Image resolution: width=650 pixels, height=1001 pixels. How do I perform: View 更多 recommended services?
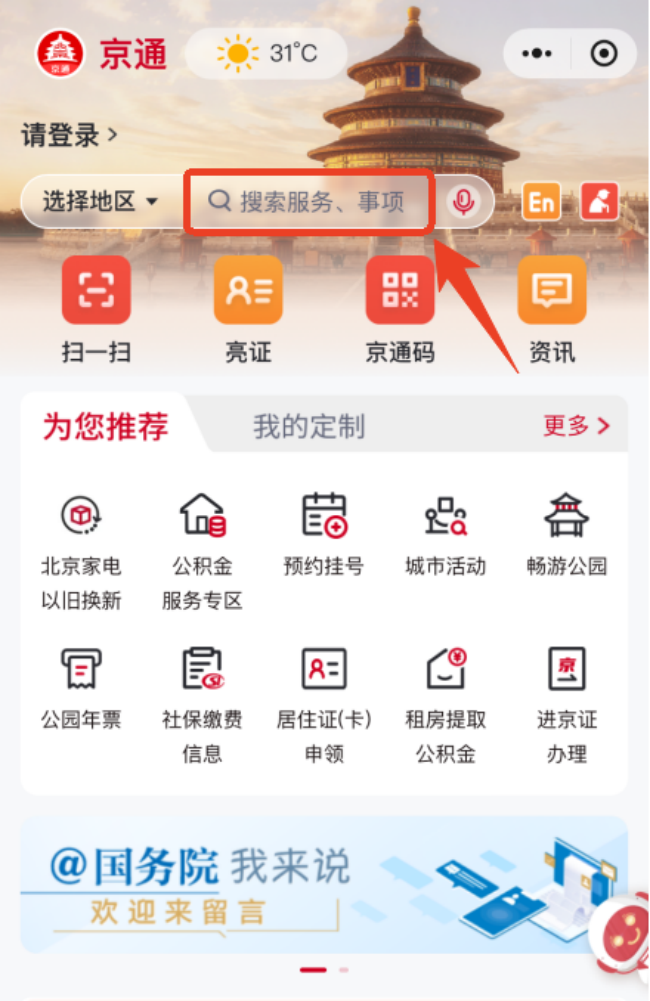pos(575,426)
